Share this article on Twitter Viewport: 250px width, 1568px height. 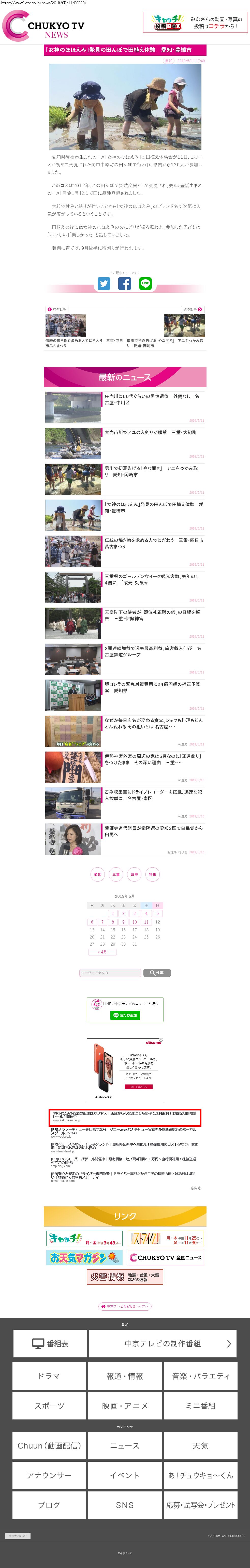[x=104, y=284]
